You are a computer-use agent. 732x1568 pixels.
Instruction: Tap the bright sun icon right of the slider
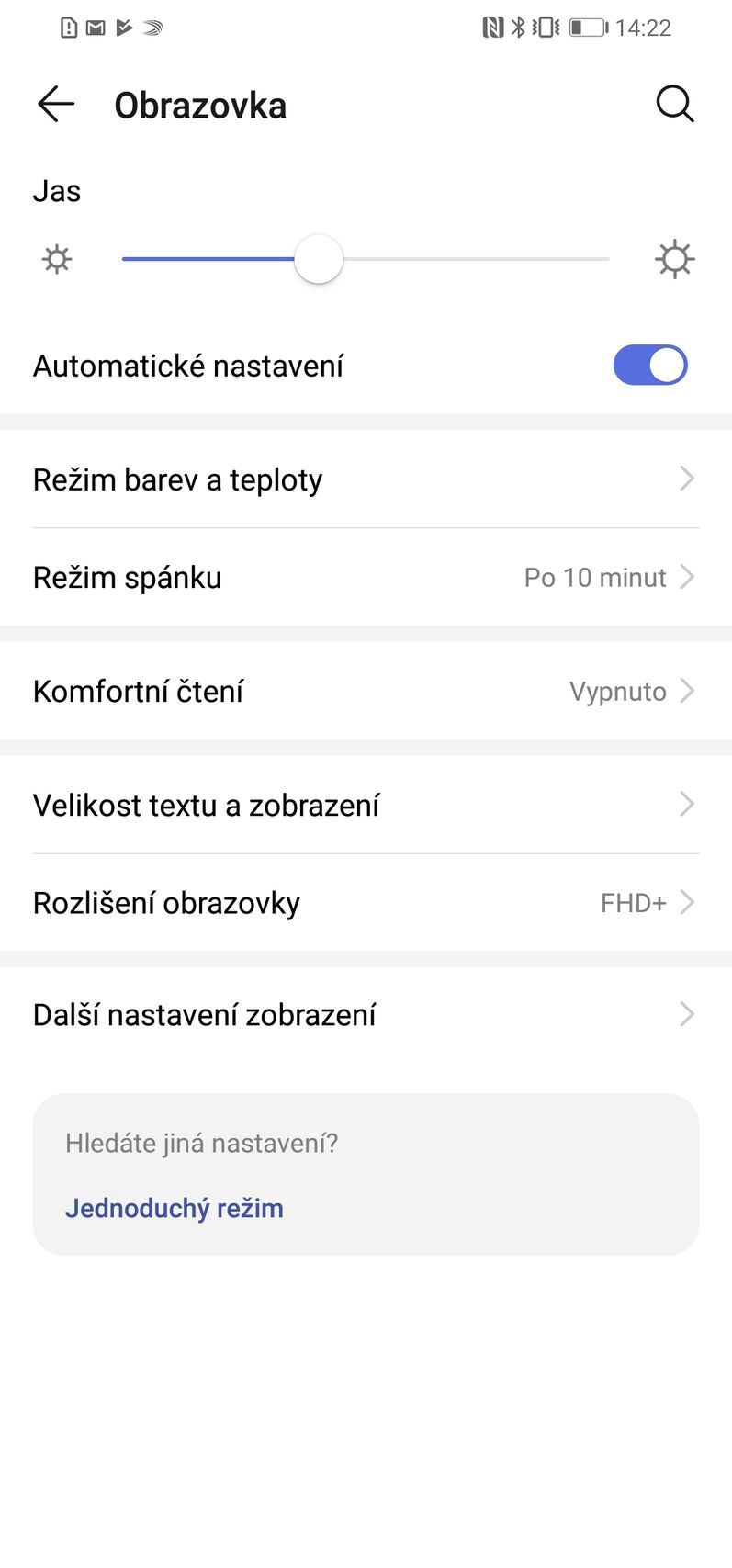click(675, 259)
